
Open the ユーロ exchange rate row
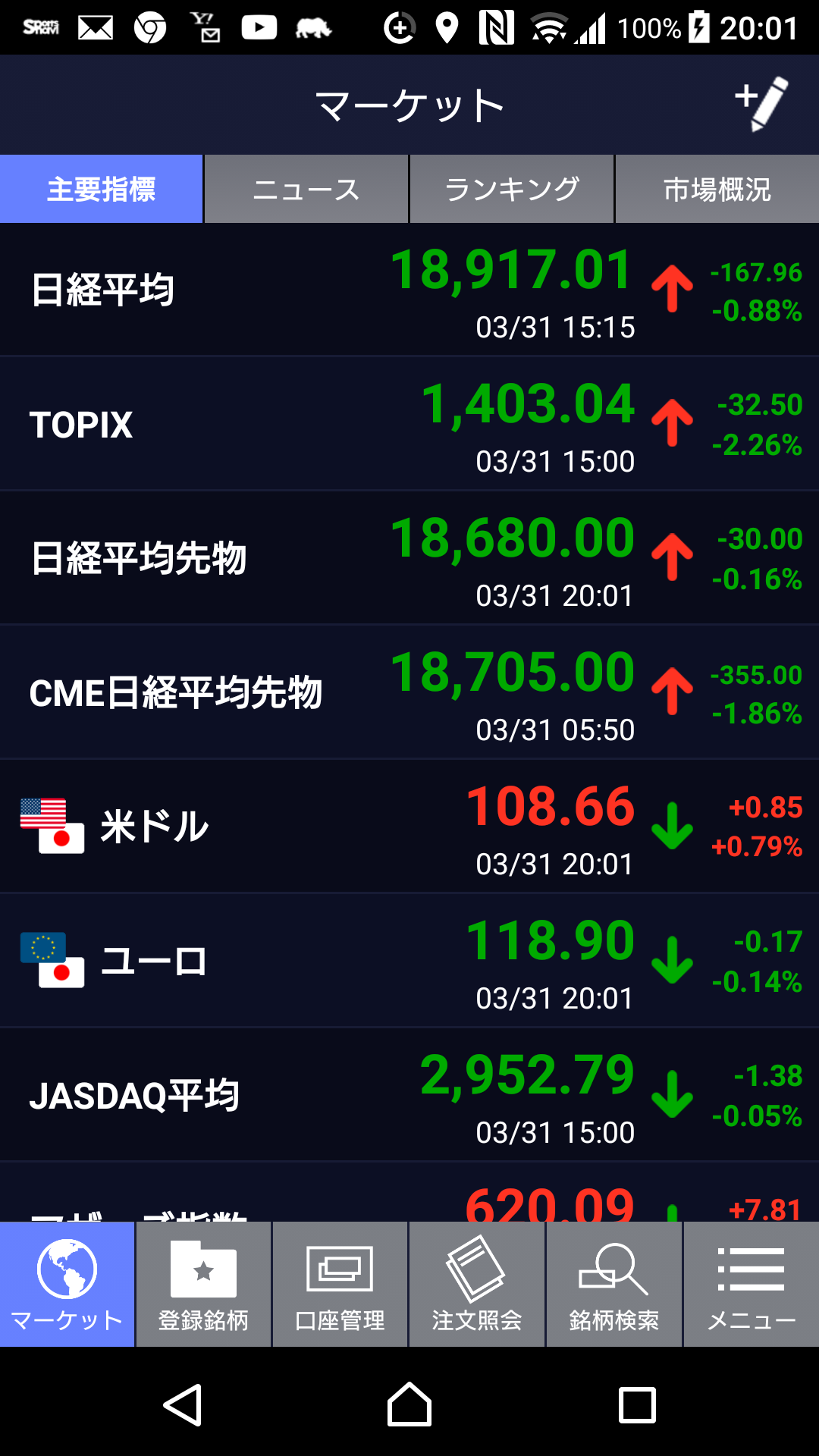click(x=409, y=962)
